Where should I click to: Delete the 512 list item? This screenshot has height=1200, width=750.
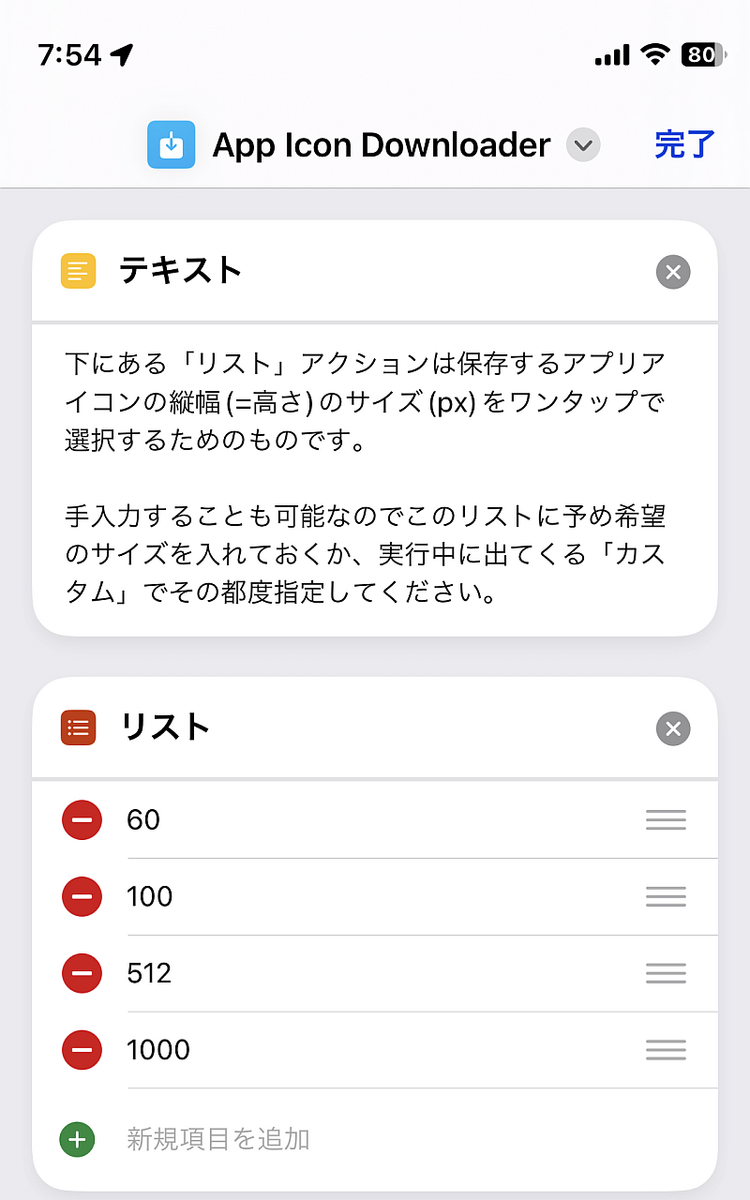pyautogui.click(x=82, y=973)
